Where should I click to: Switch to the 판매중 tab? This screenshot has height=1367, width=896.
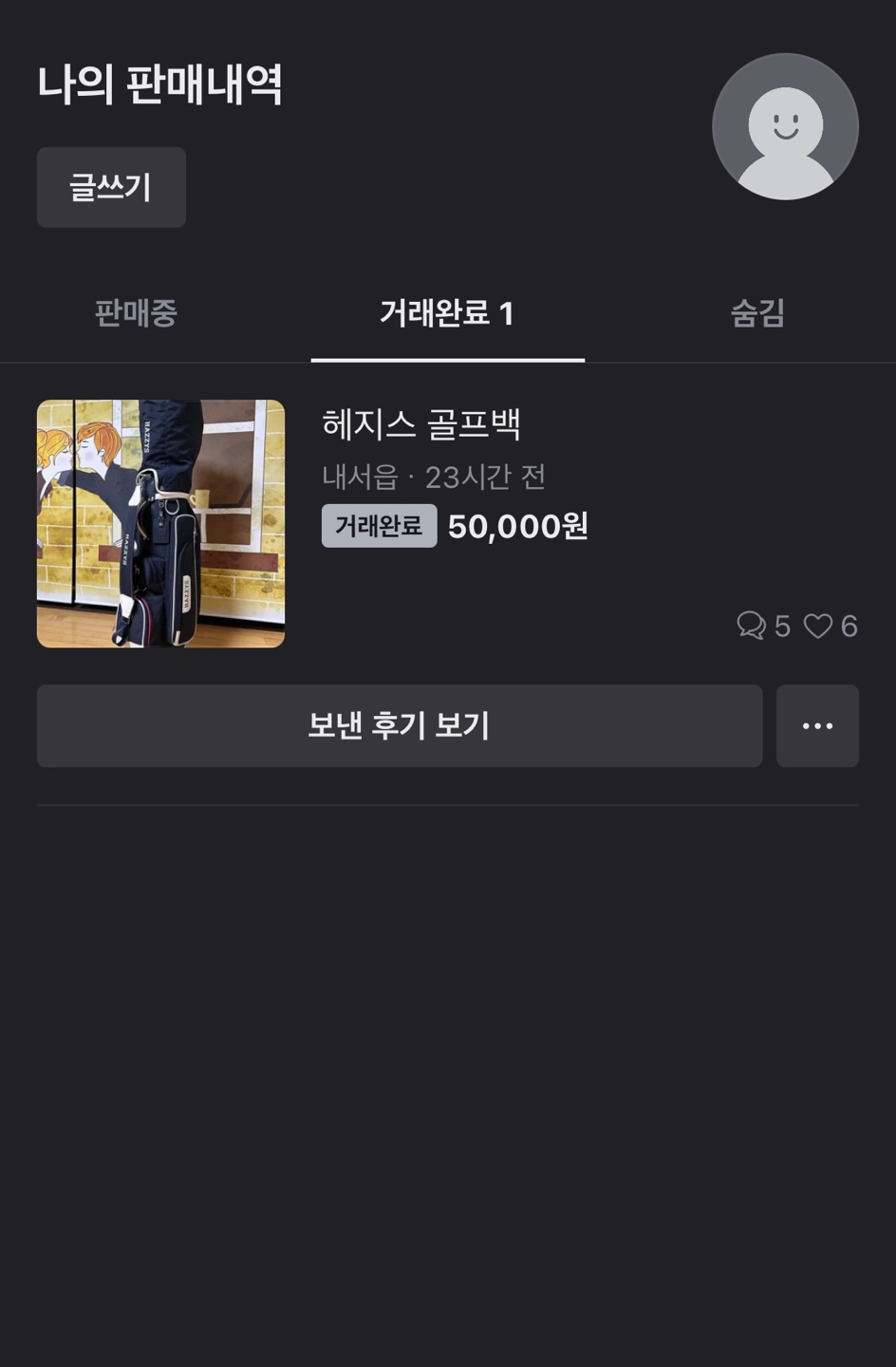point(136,313)
